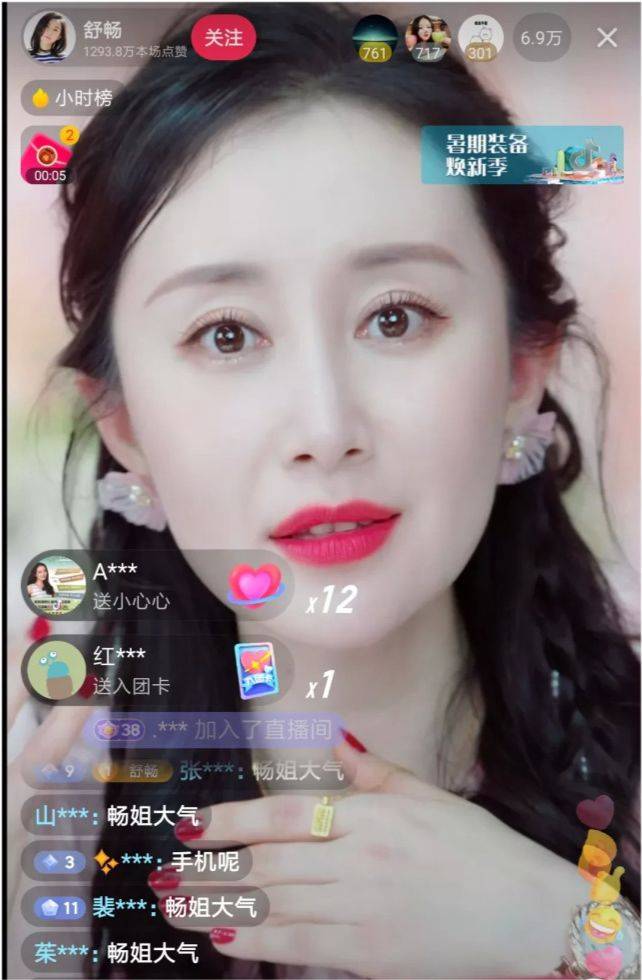Open the 红*** gift sender's avatar

click(x=56, y=668)
